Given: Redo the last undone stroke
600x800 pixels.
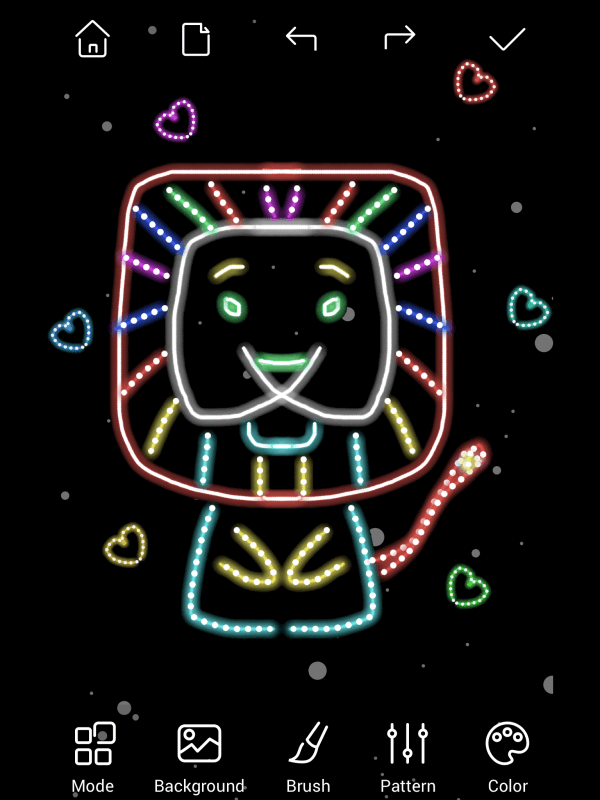Looking at the screenshot, I should (399, 39).
